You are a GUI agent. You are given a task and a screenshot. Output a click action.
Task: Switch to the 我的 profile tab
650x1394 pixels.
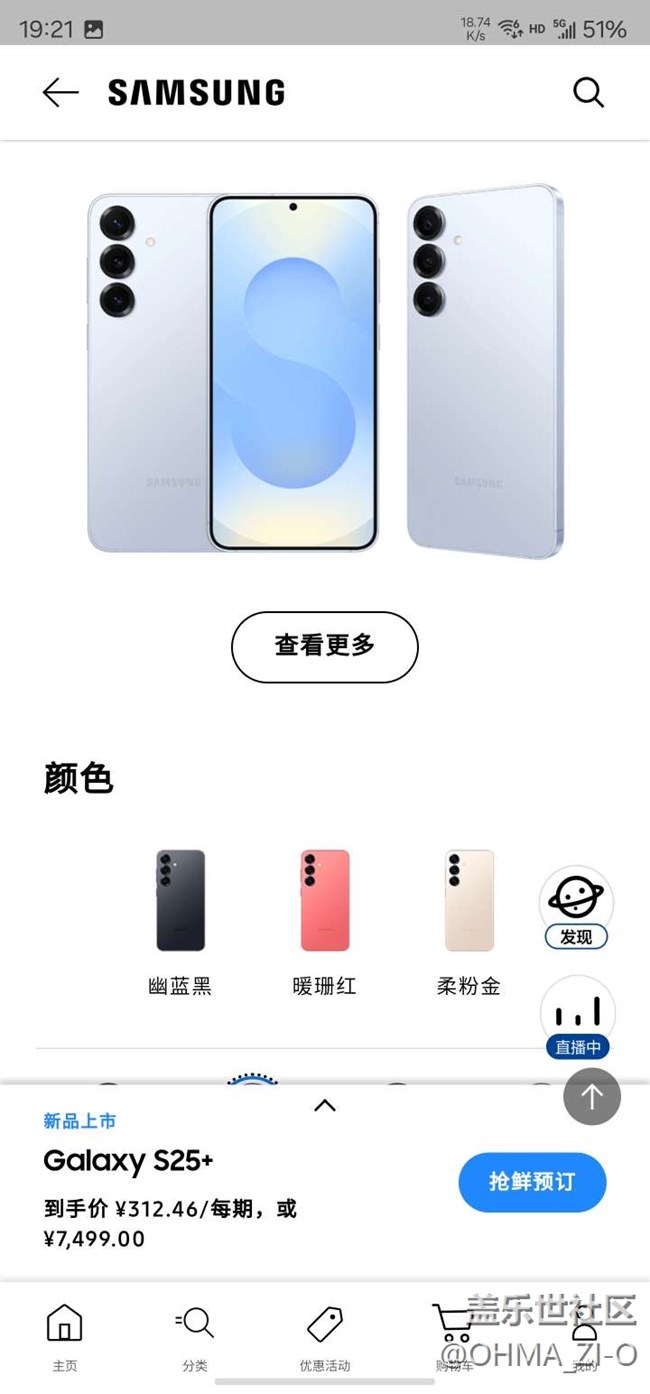(x=585, y=1338)
